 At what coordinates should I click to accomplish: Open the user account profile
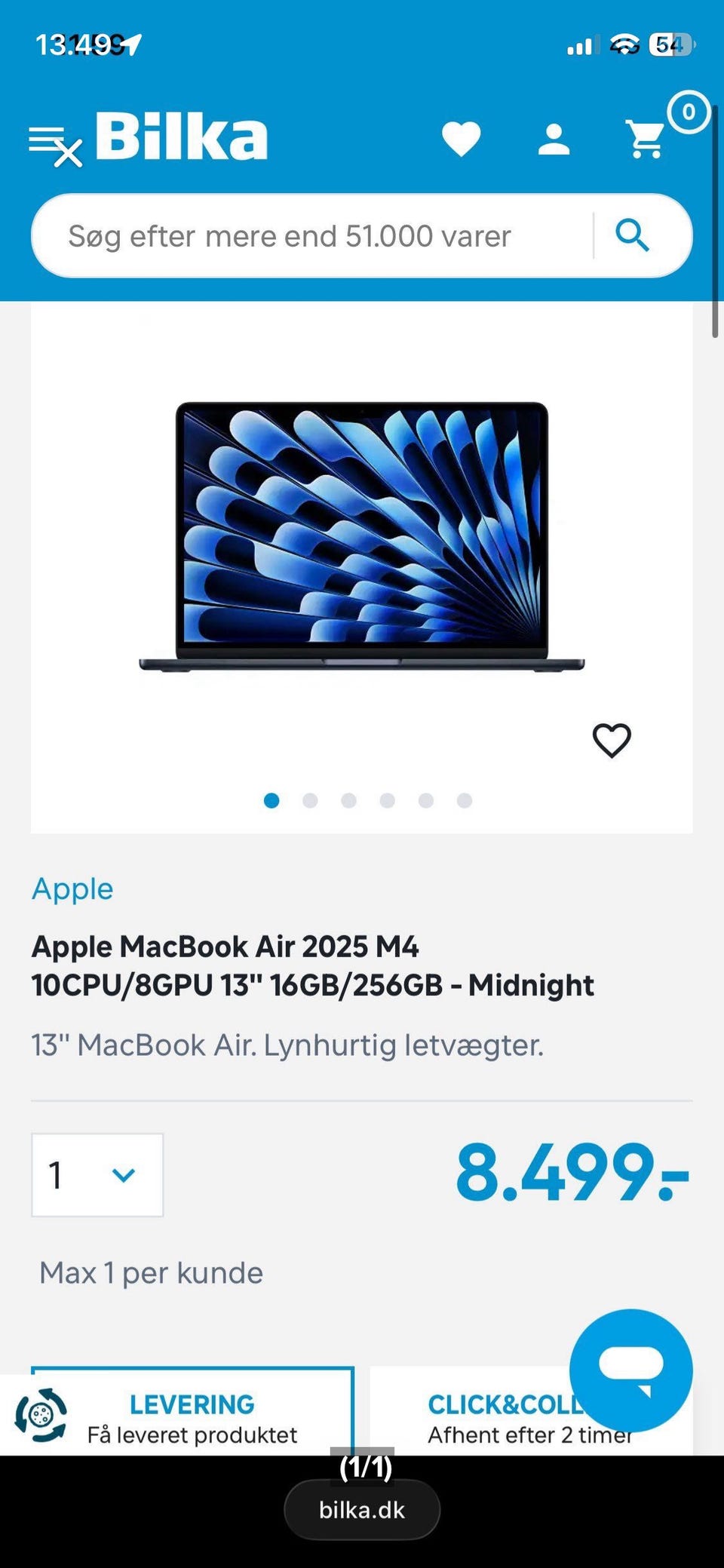click(x=554, y=140)
